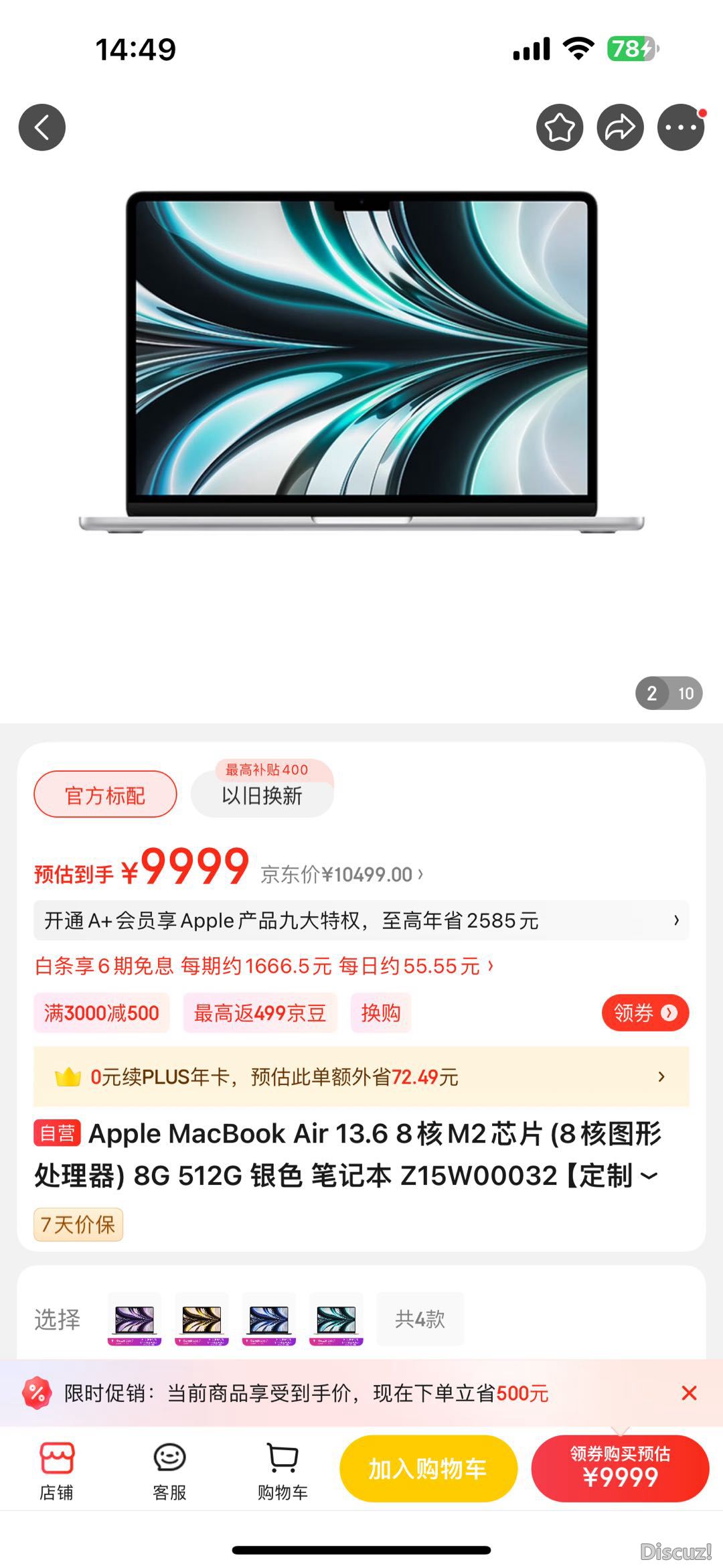Open the 店铺 store page
Image resolution: width=723 pixels, height=1568 pixels.
(x=57, y=1470)
